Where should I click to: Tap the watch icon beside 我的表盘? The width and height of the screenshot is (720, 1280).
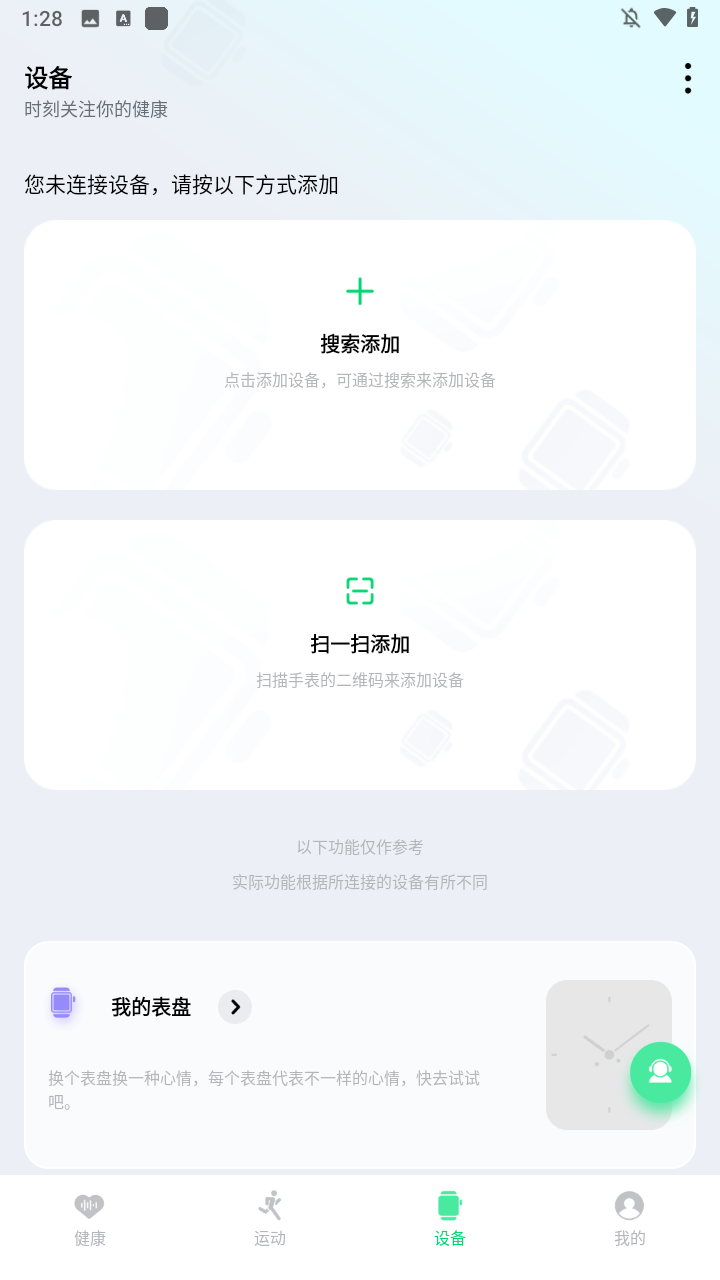(x=62, y=1002)
